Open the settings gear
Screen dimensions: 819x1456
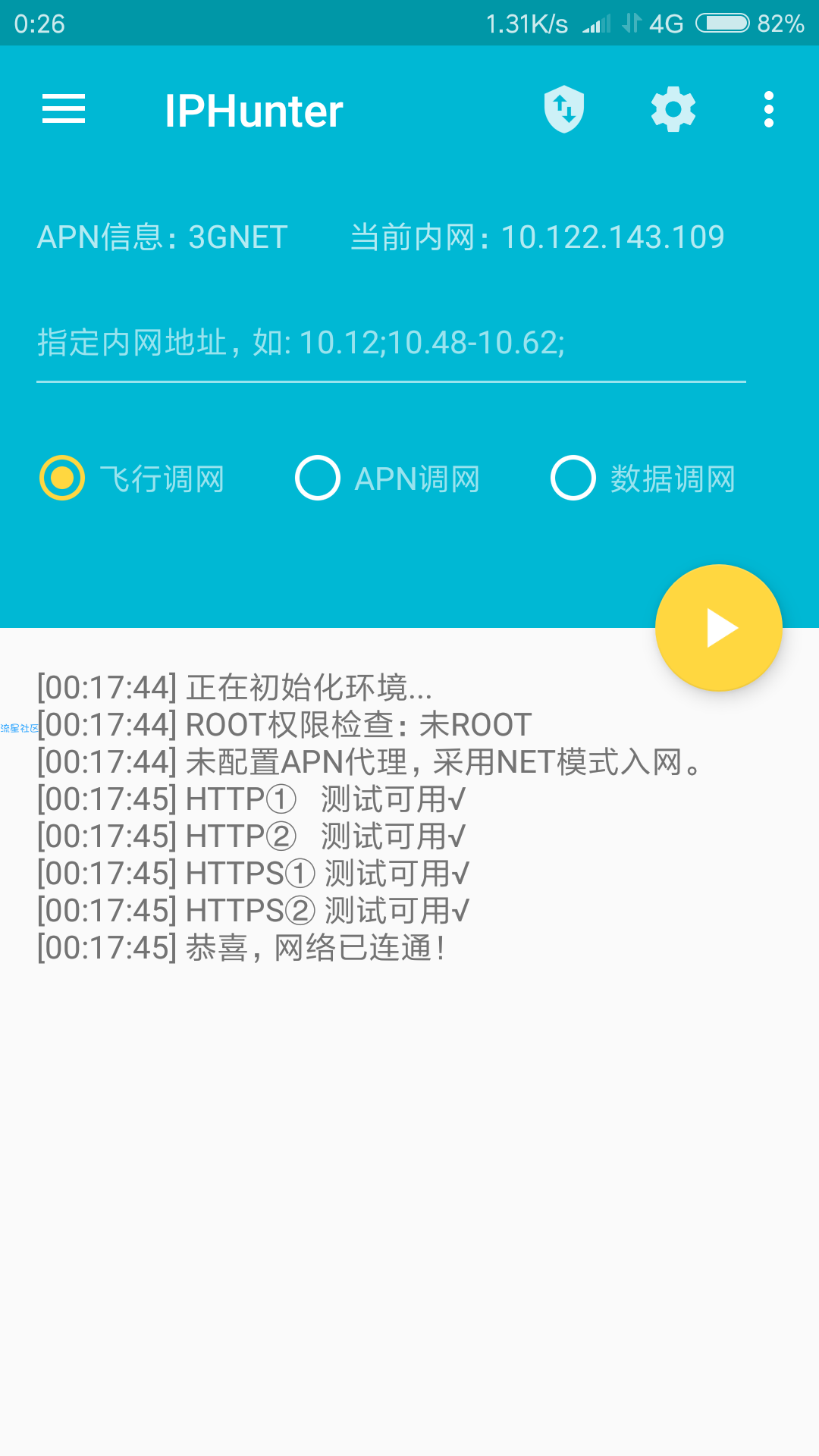[673, 109]
